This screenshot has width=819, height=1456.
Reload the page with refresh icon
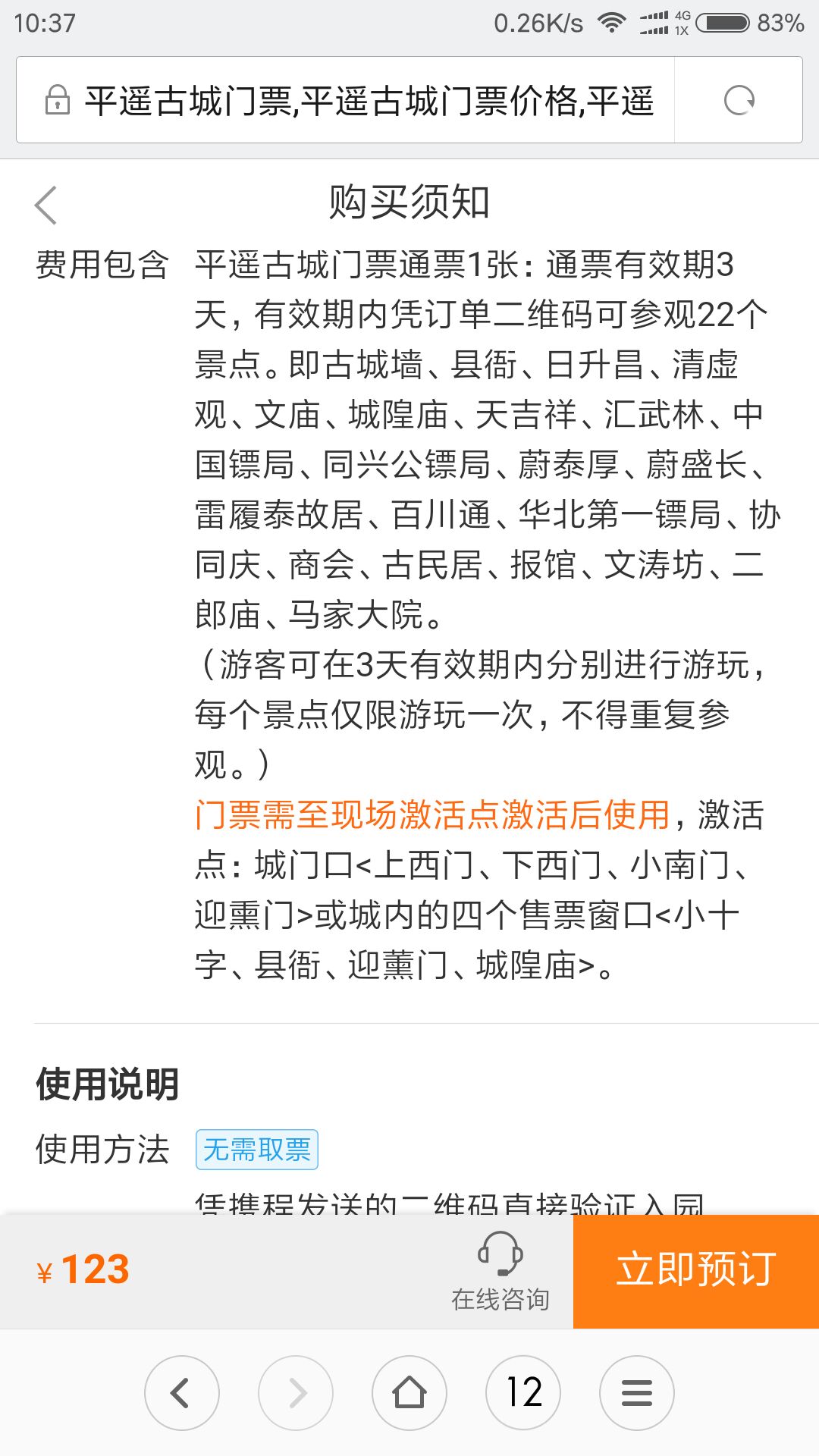coord(739,100)
